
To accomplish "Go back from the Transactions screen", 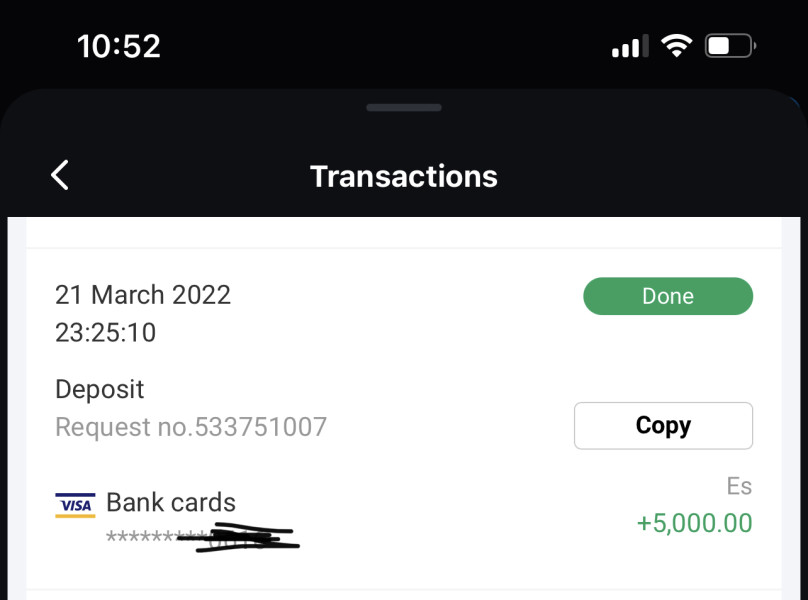I will pyautogui.click(x=60, y=175).
